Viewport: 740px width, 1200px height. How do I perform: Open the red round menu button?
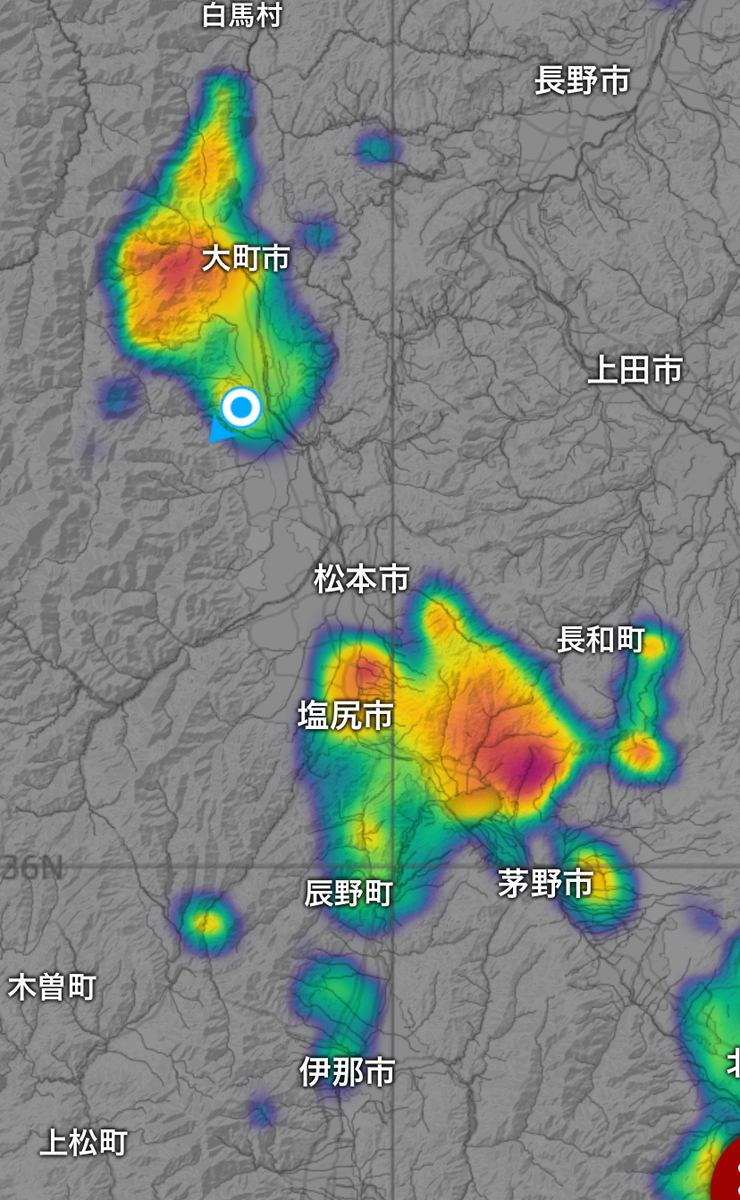[x=728, y=1172]
